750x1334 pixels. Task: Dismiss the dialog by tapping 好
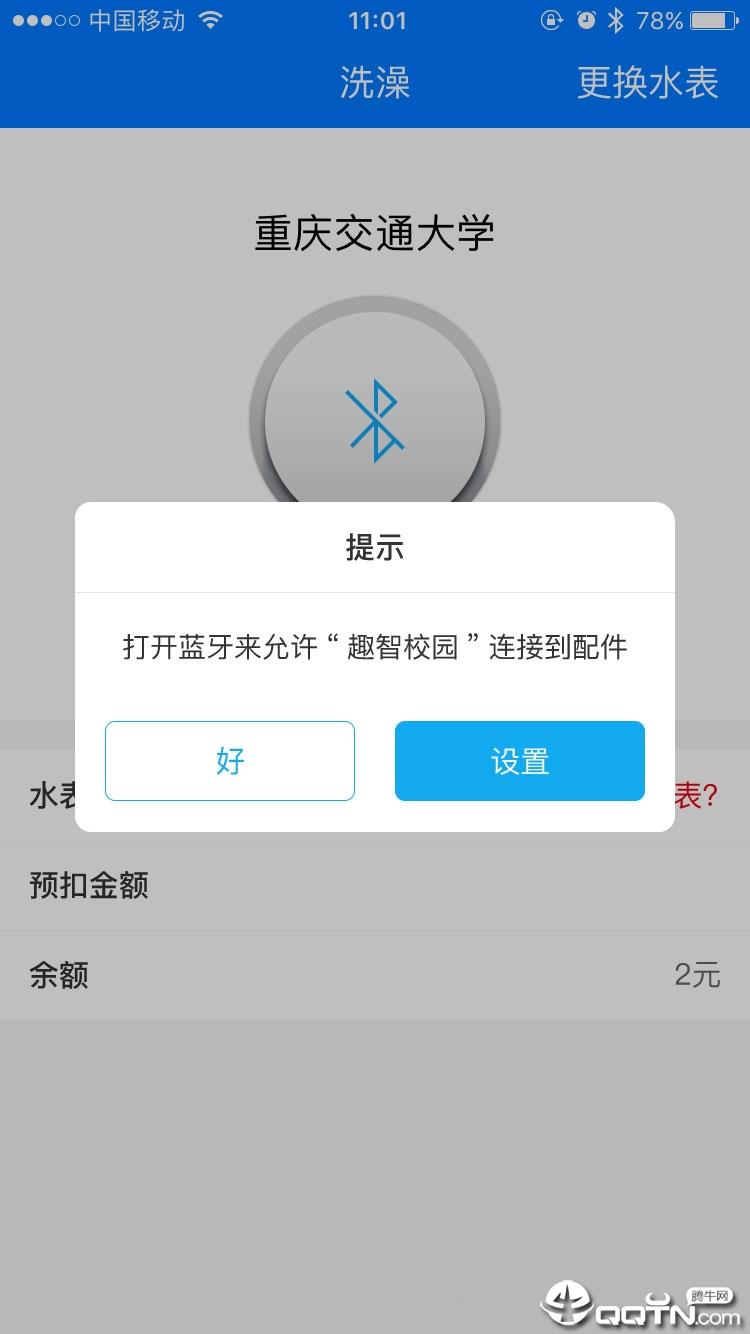click(x=230, y=761)
